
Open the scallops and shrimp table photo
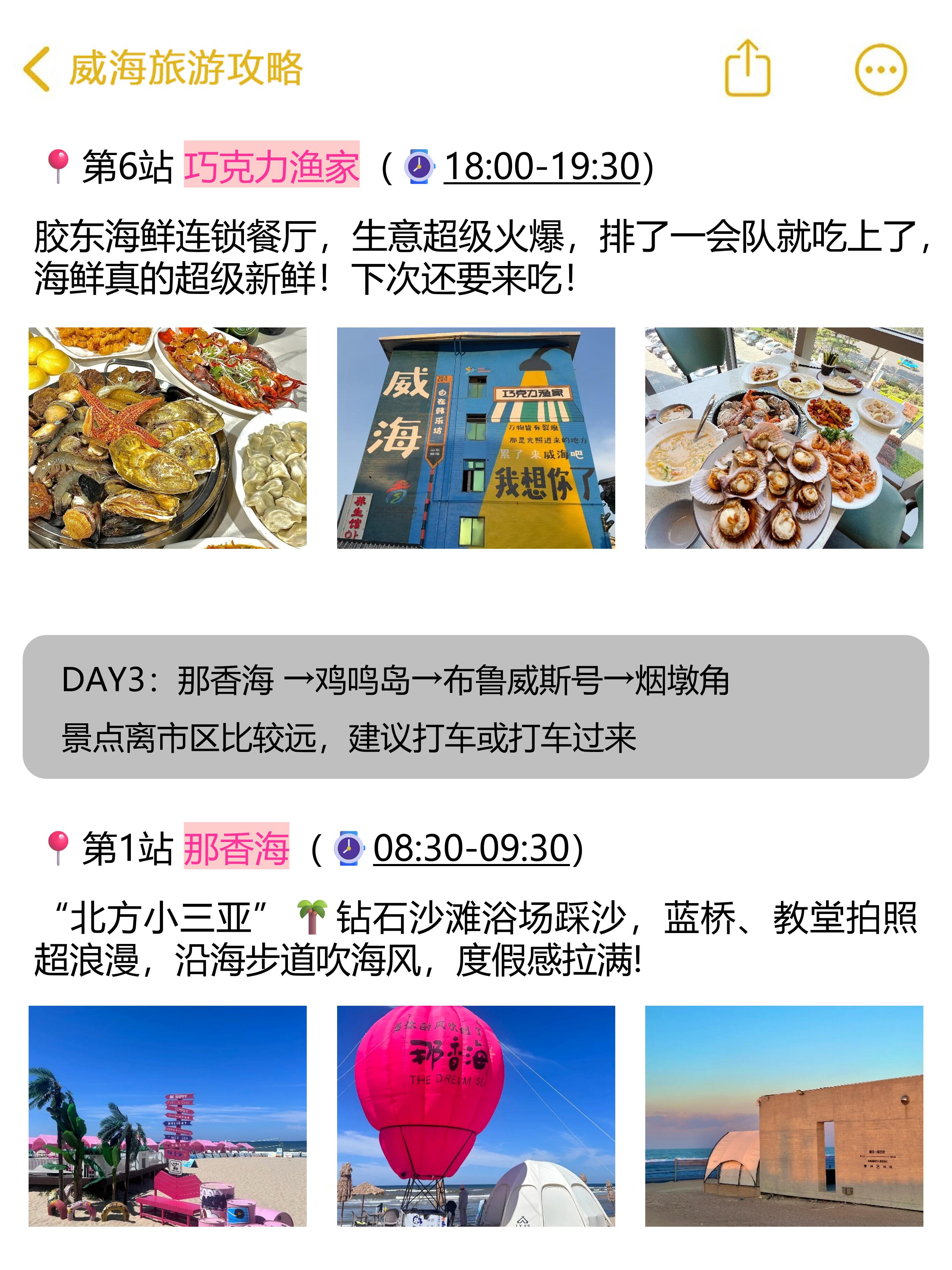coord(784,437)
